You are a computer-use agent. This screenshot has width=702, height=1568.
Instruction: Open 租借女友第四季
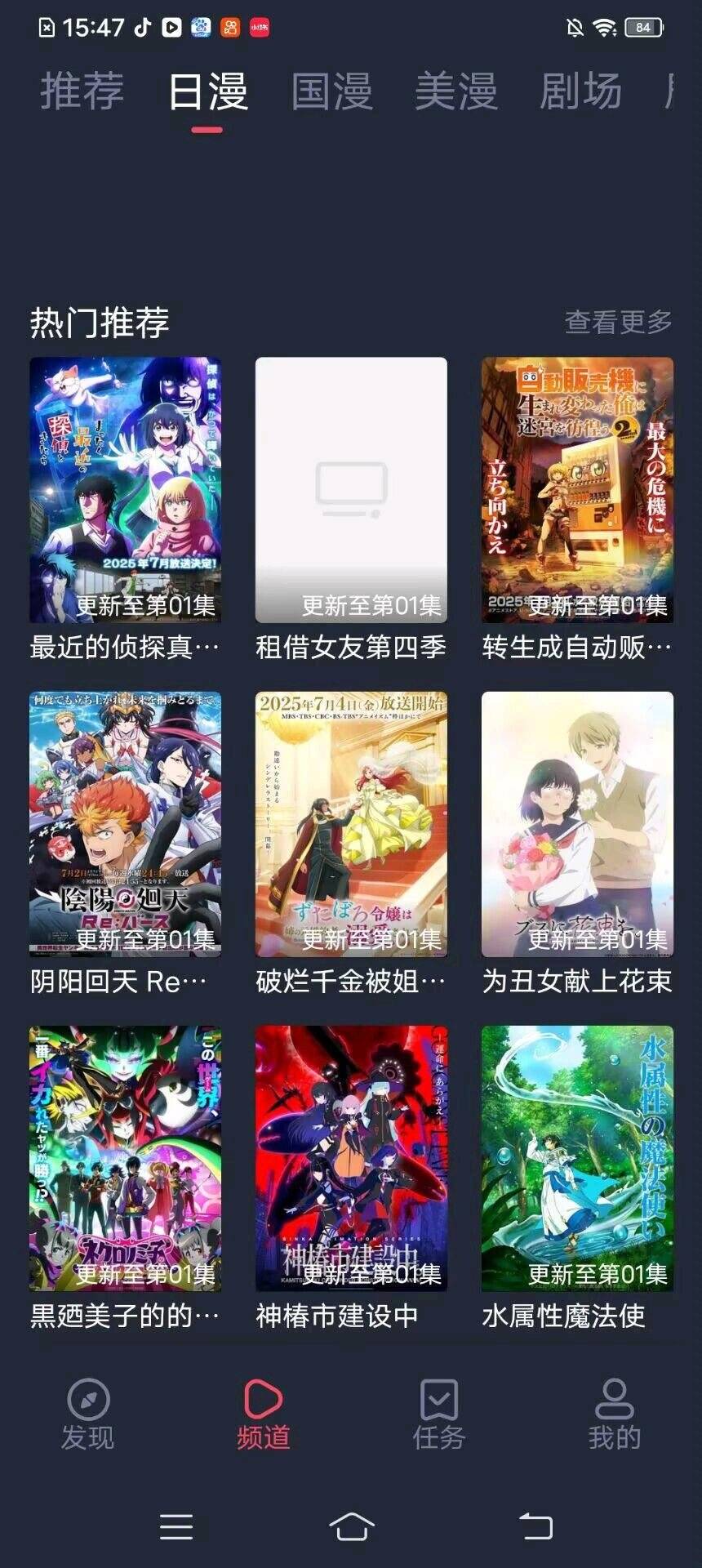[x=351, y=490]
